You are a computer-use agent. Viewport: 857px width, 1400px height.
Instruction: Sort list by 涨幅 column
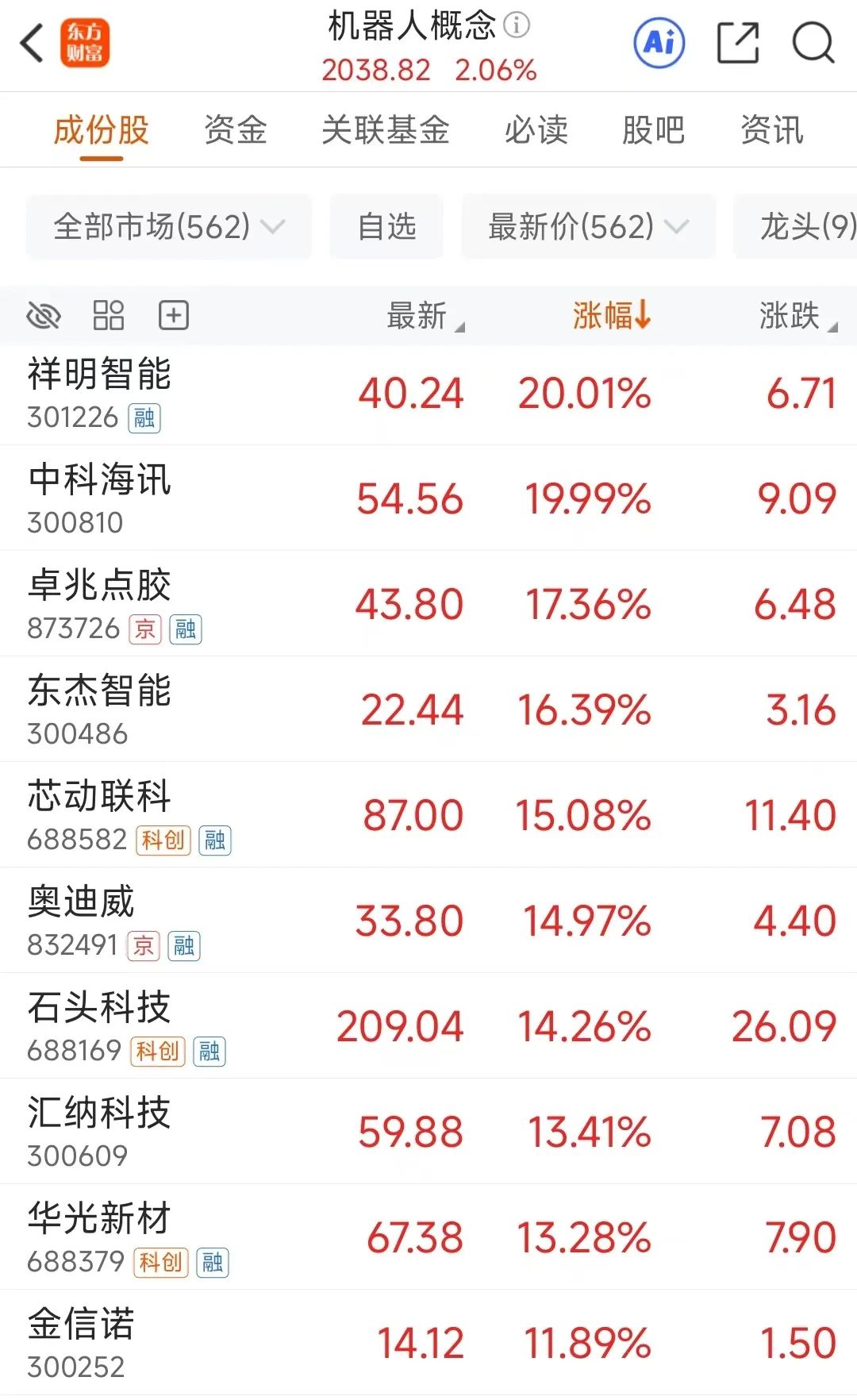(x=612, y=316)
